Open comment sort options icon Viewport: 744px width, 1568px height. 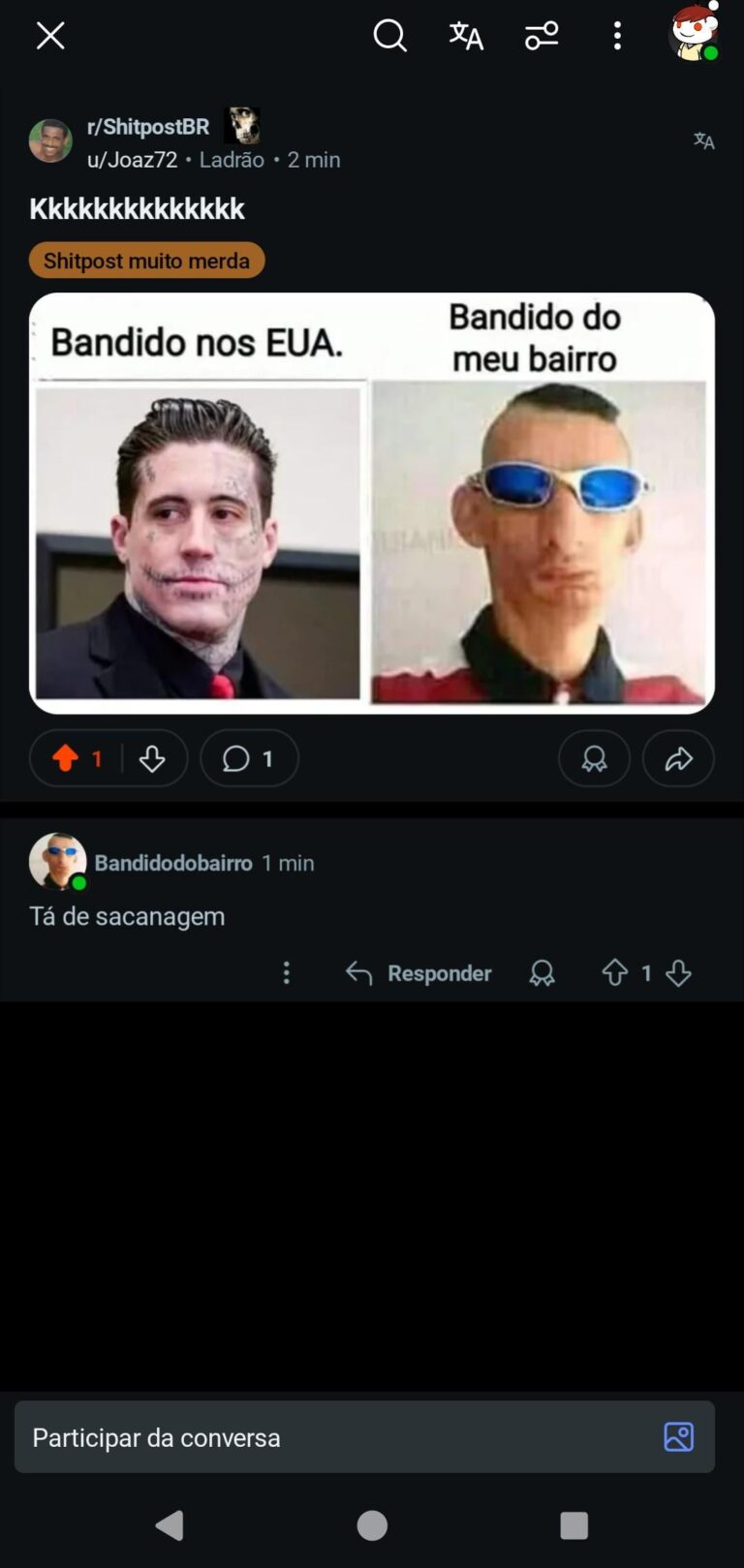tap(542, 37)
